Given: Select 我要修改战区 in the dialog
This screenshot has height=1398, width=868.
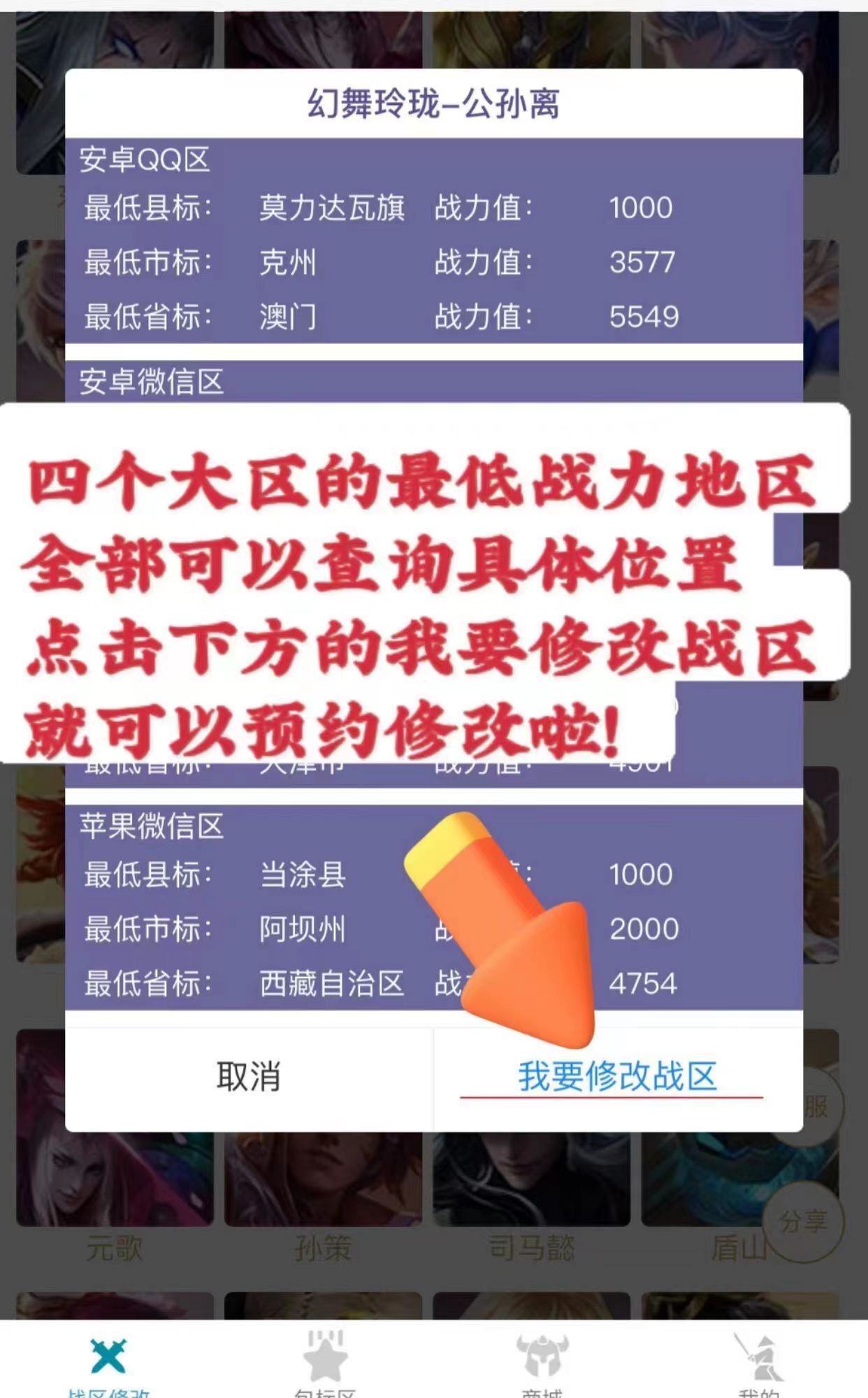Looking at the screenshot, I should point(618,1076).
